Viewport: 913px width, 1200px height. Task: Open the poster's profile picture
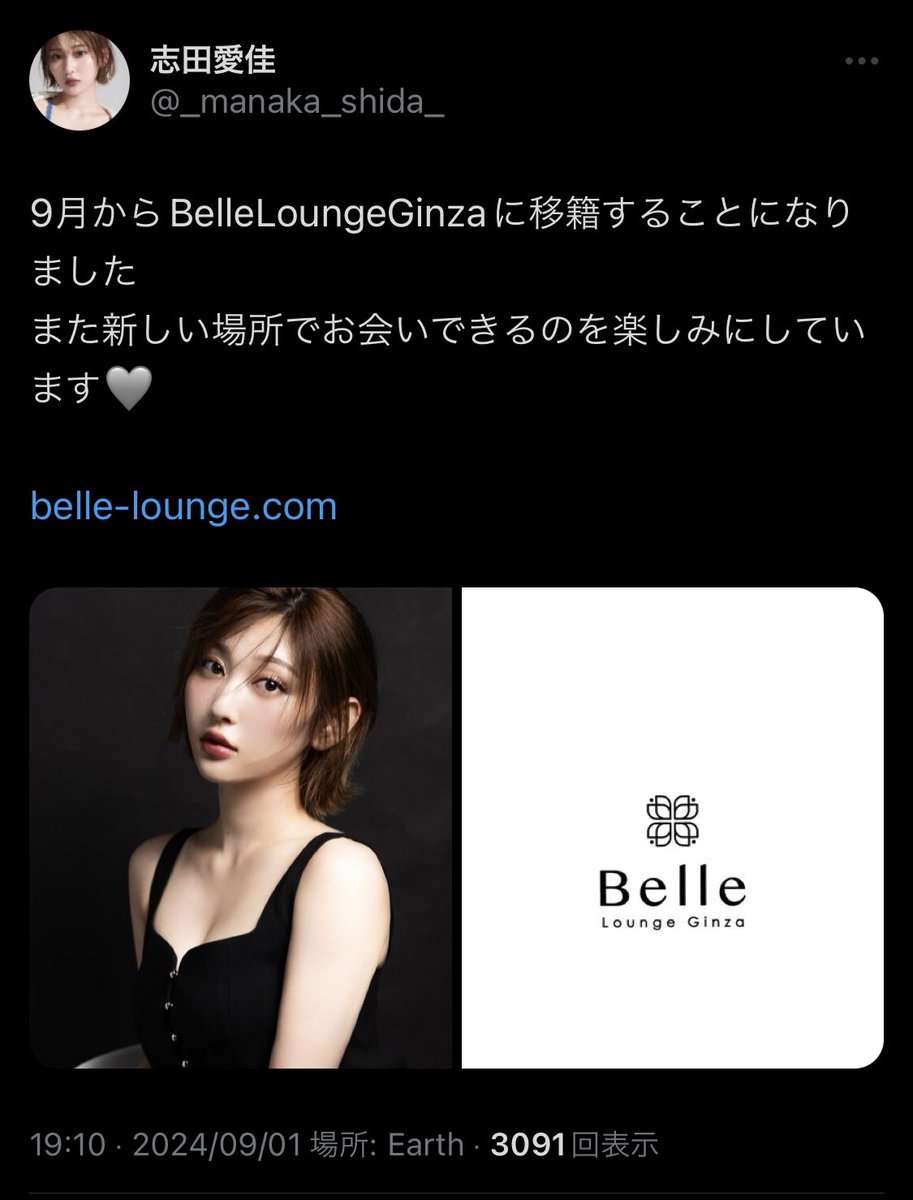pos(80,80)
